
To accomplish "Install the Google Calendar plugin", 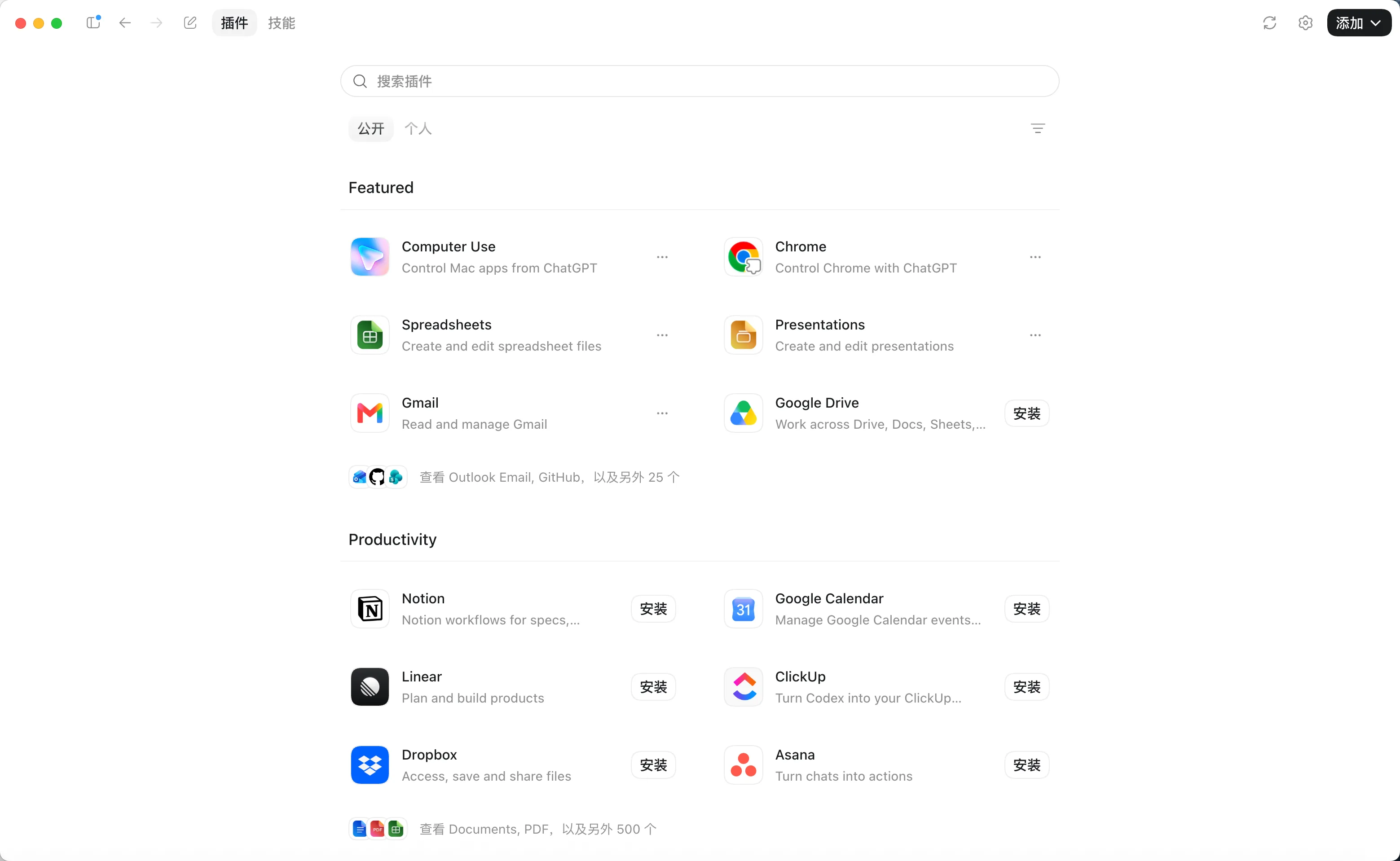I will click(1026, 609).
